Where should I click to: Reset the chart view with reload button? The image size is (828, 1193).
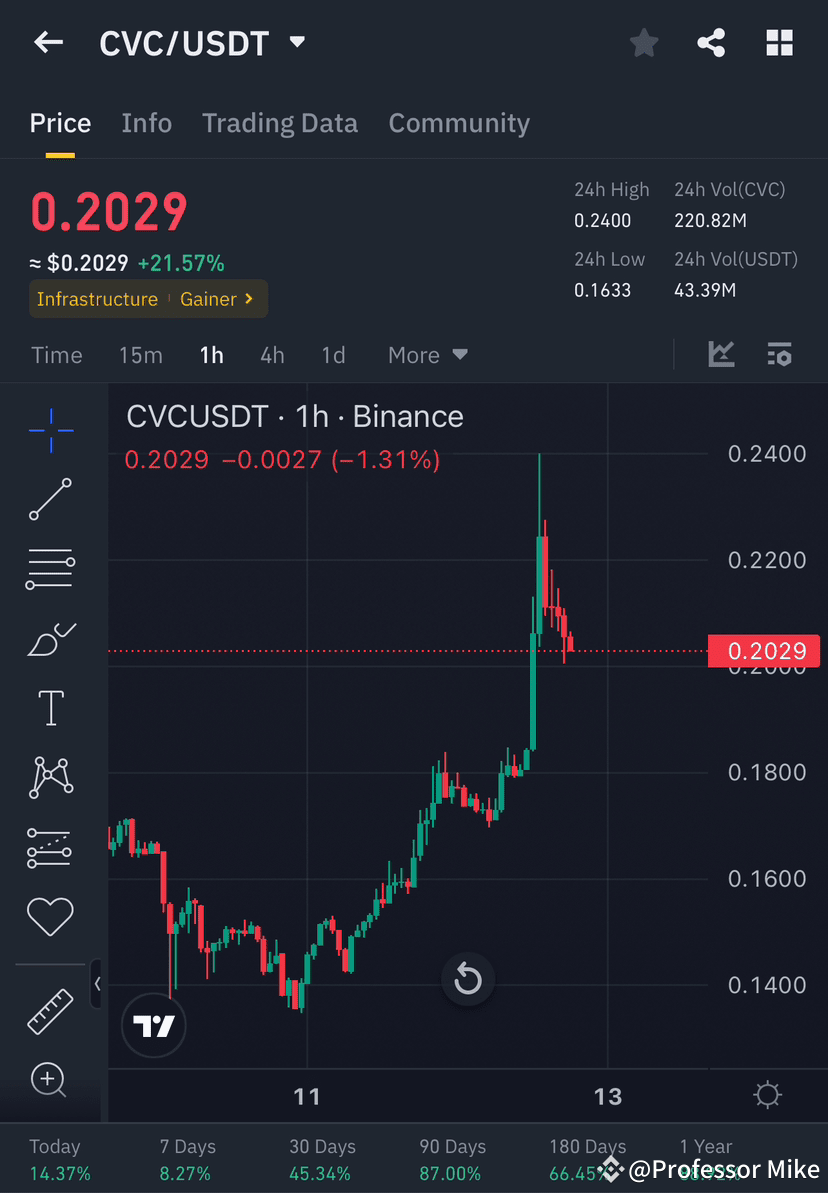tap(468, 980)
